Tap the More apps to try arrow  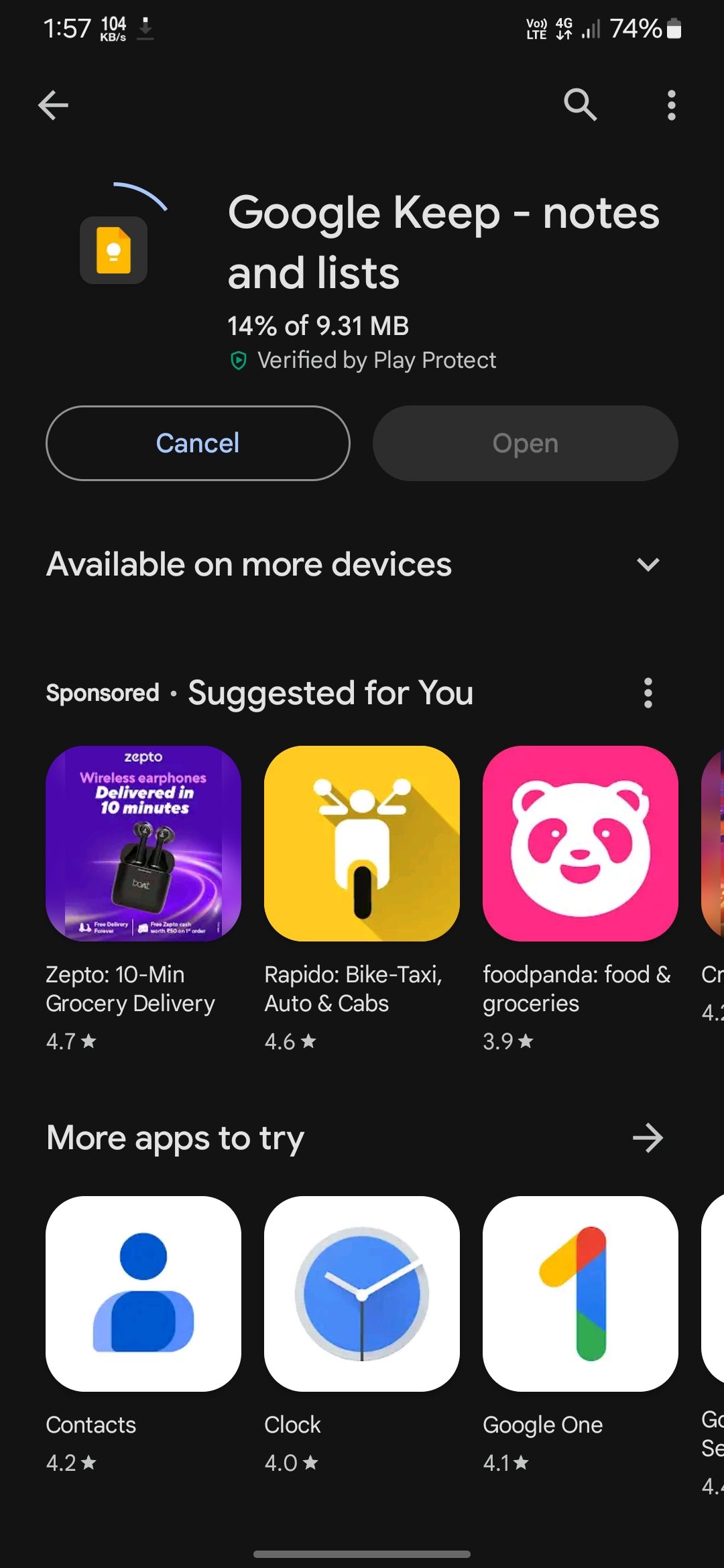pyautogui.click(x=648, y=1138)
